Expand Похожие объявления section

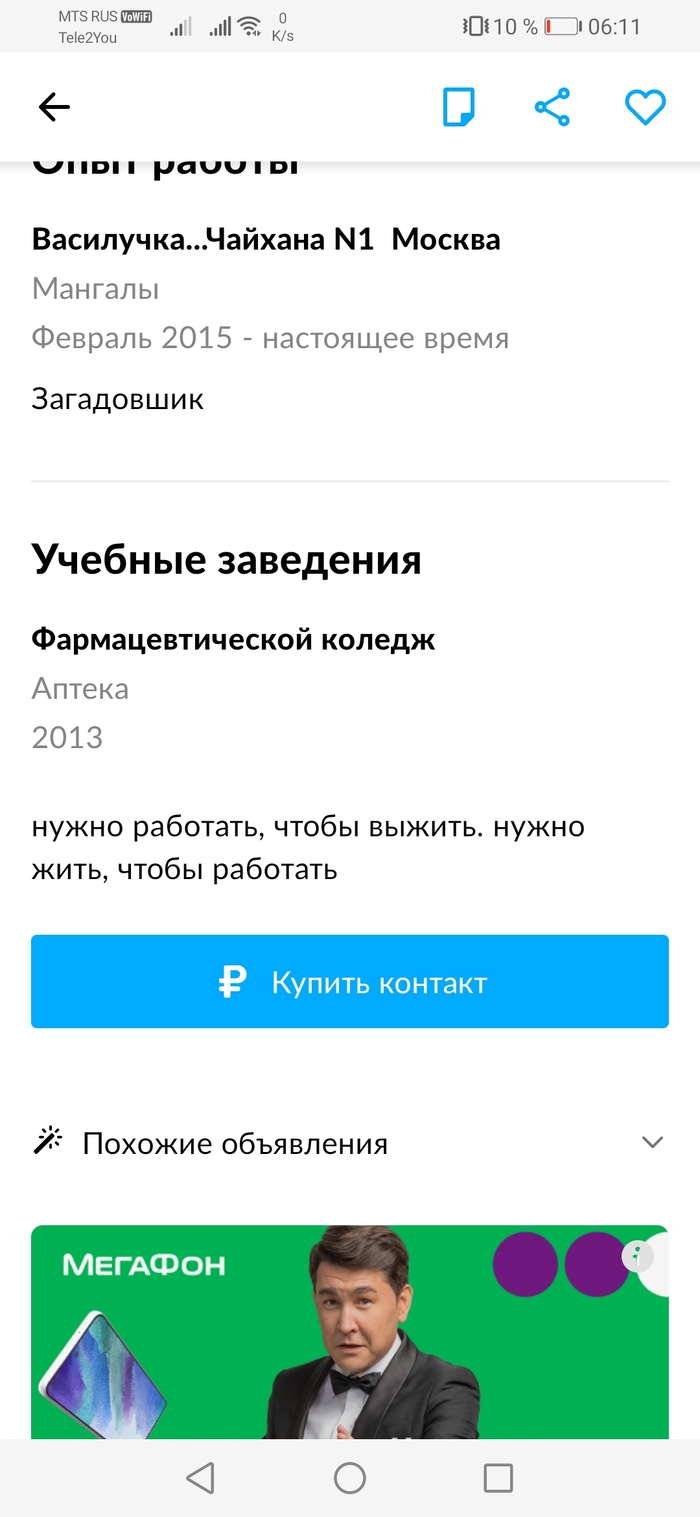click(652, 1142)
